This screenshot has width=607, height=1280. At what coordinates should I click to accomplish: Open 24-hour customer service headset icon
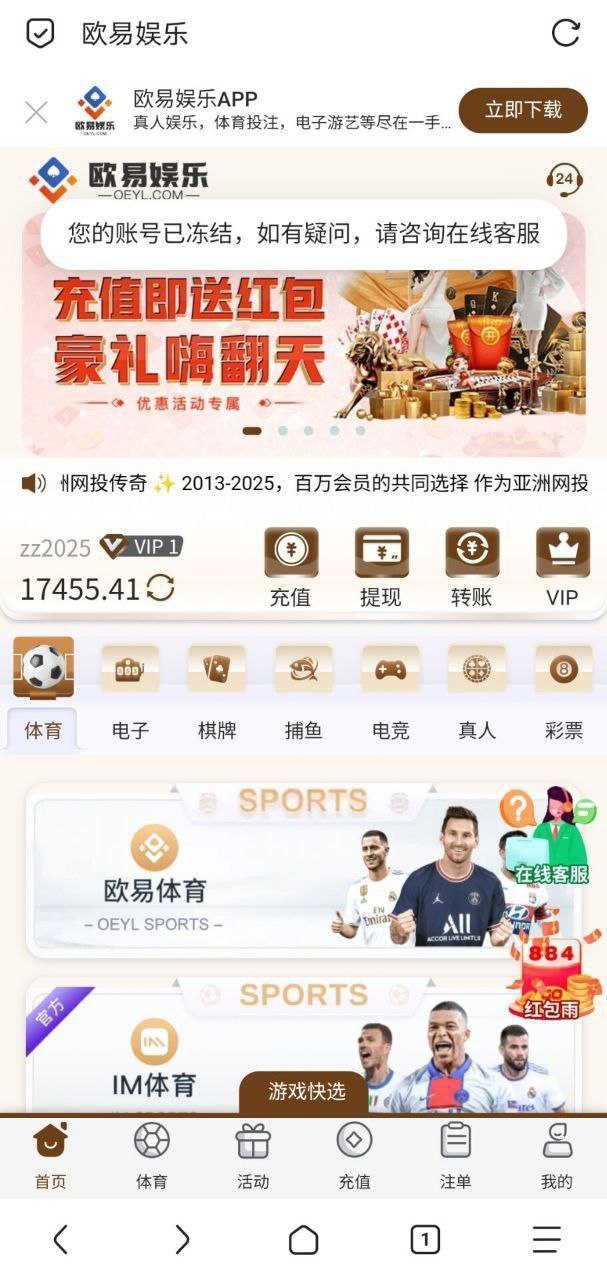(564, 180)
